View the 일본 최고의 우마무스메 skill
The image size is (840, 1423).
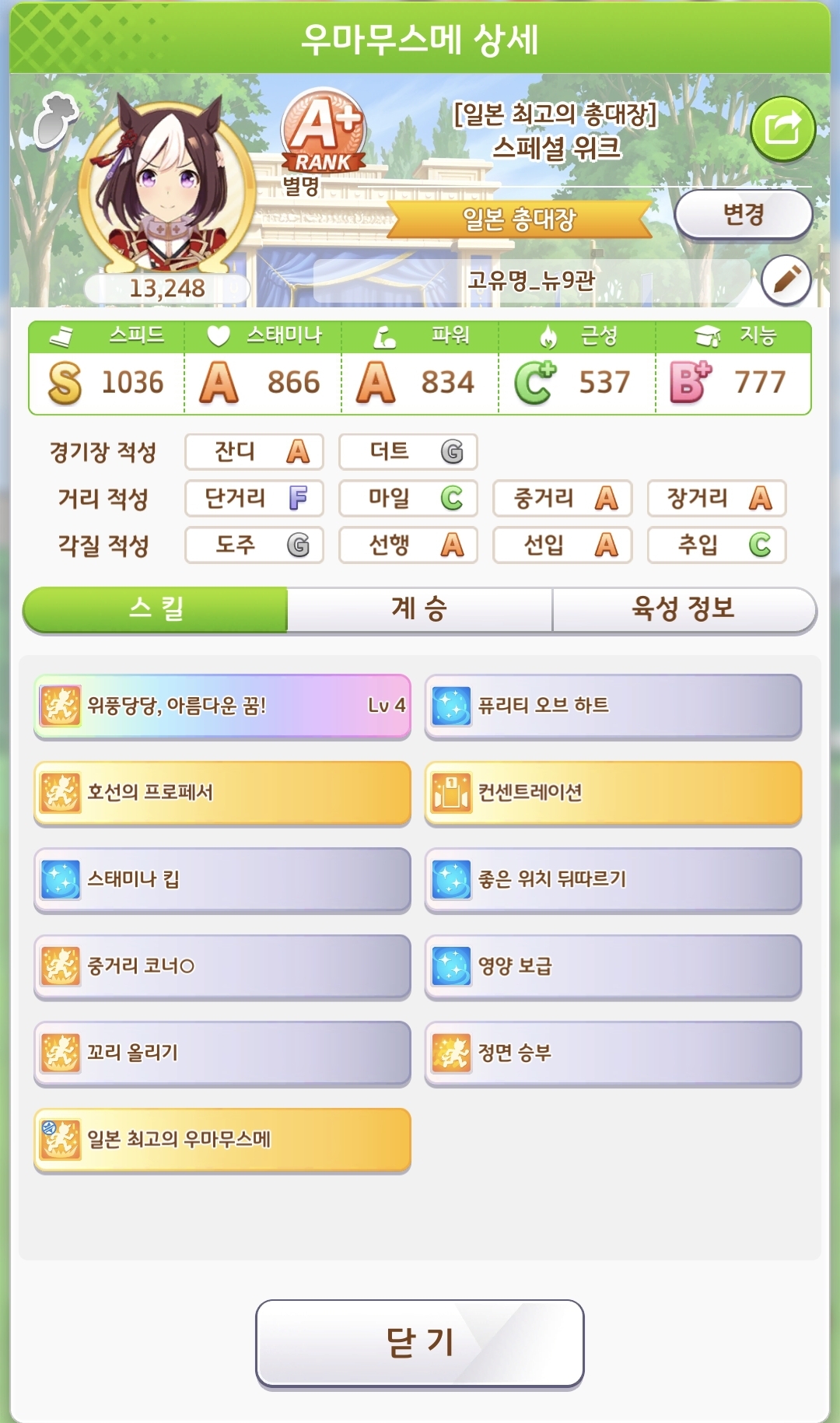coord(222,1140)
